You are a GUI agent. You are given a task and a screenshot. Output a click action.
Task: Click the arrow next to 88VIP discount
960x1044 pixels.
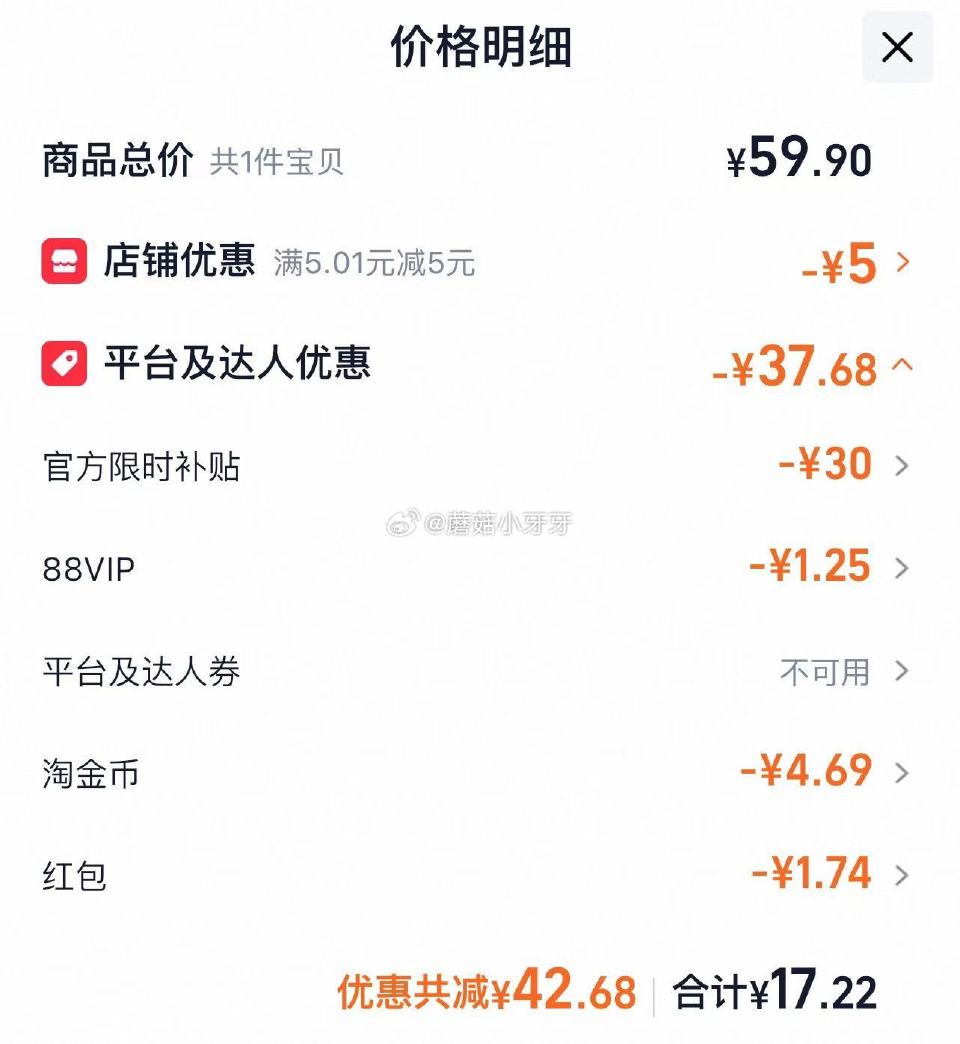[x=903, y=568]
